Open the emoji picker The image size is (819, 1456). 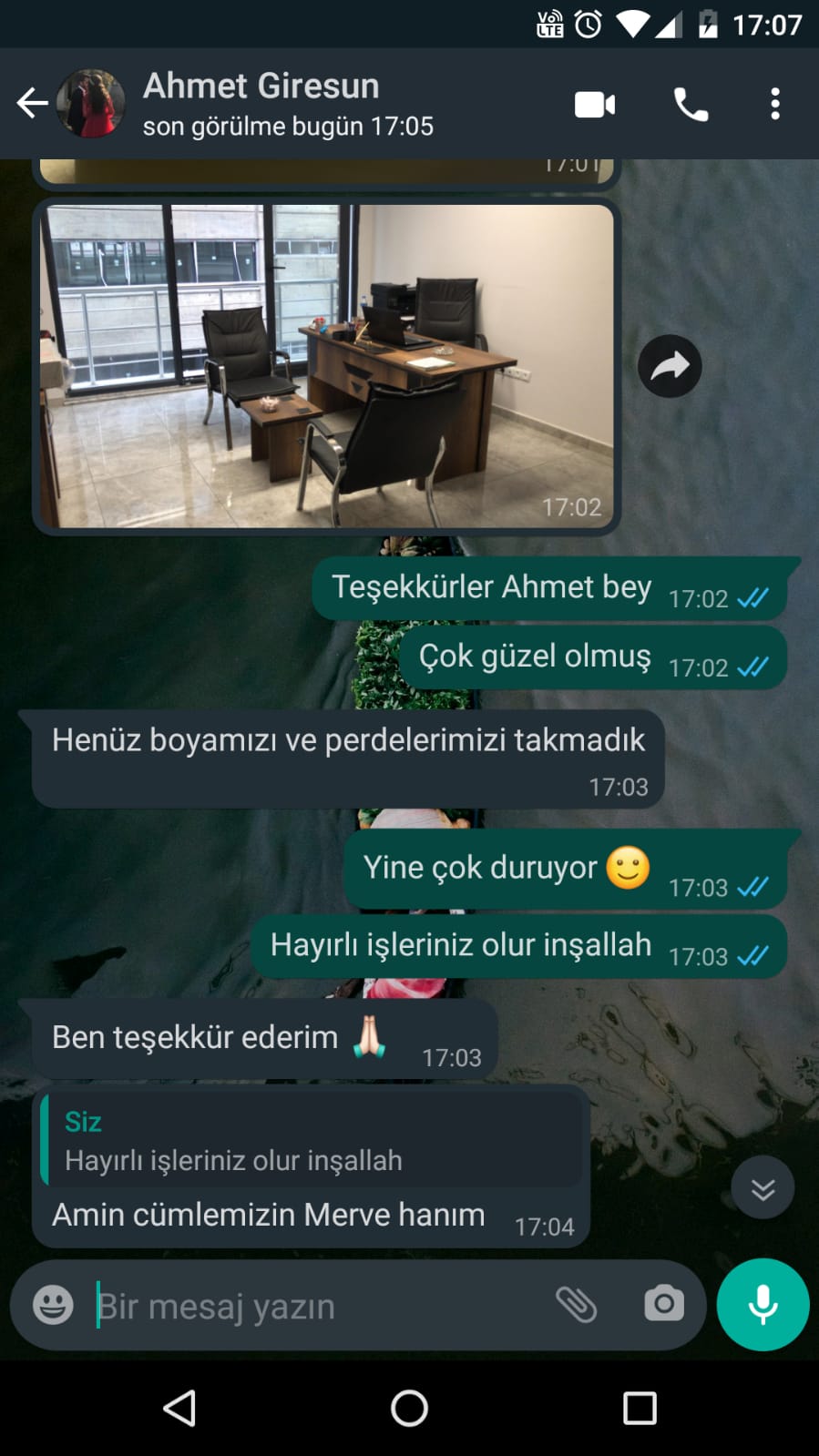(53, 1305)
